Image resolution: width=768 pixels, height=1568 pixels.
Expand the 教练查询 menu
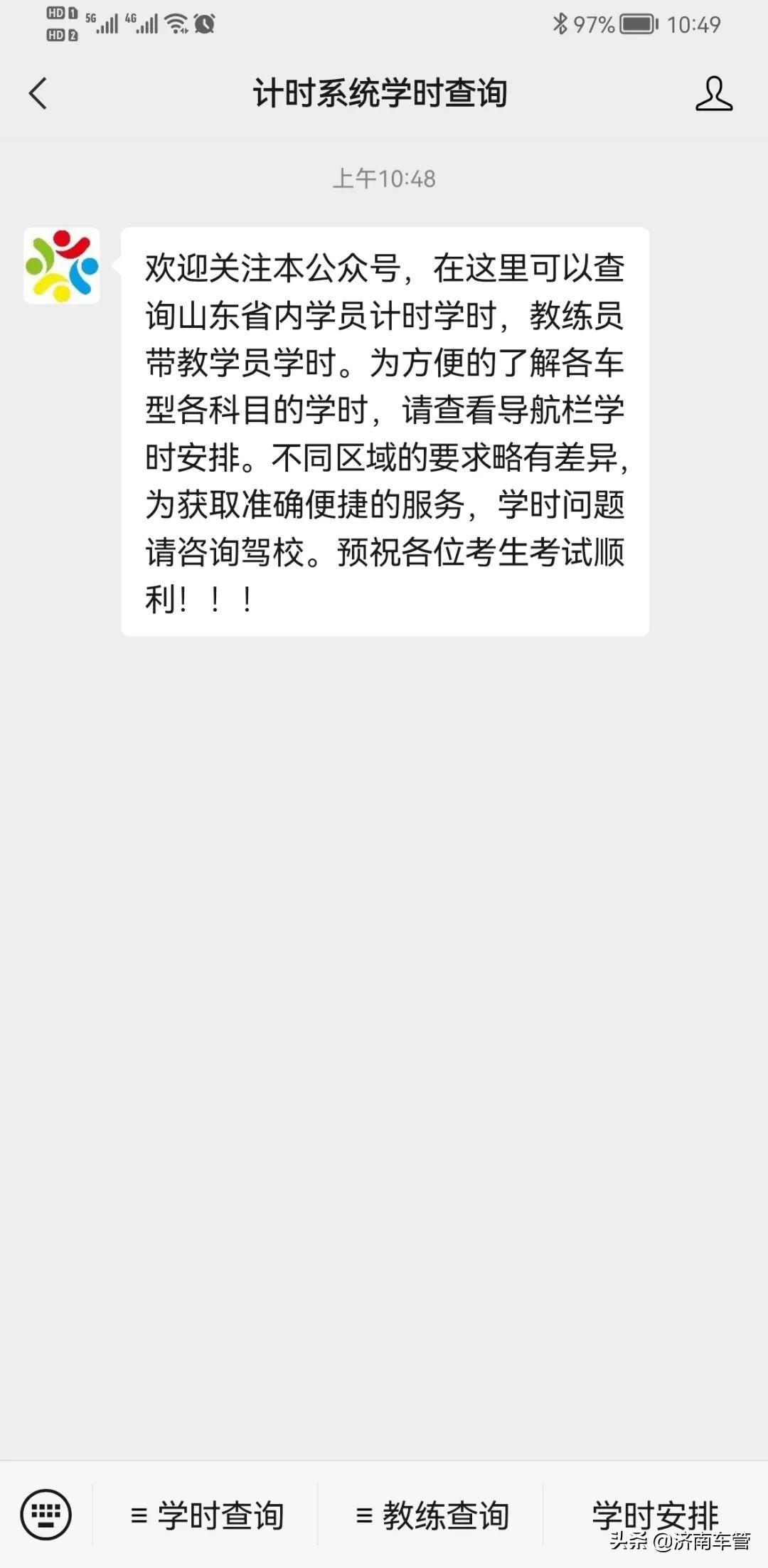pyautogui.click(x=432, y=1515)
